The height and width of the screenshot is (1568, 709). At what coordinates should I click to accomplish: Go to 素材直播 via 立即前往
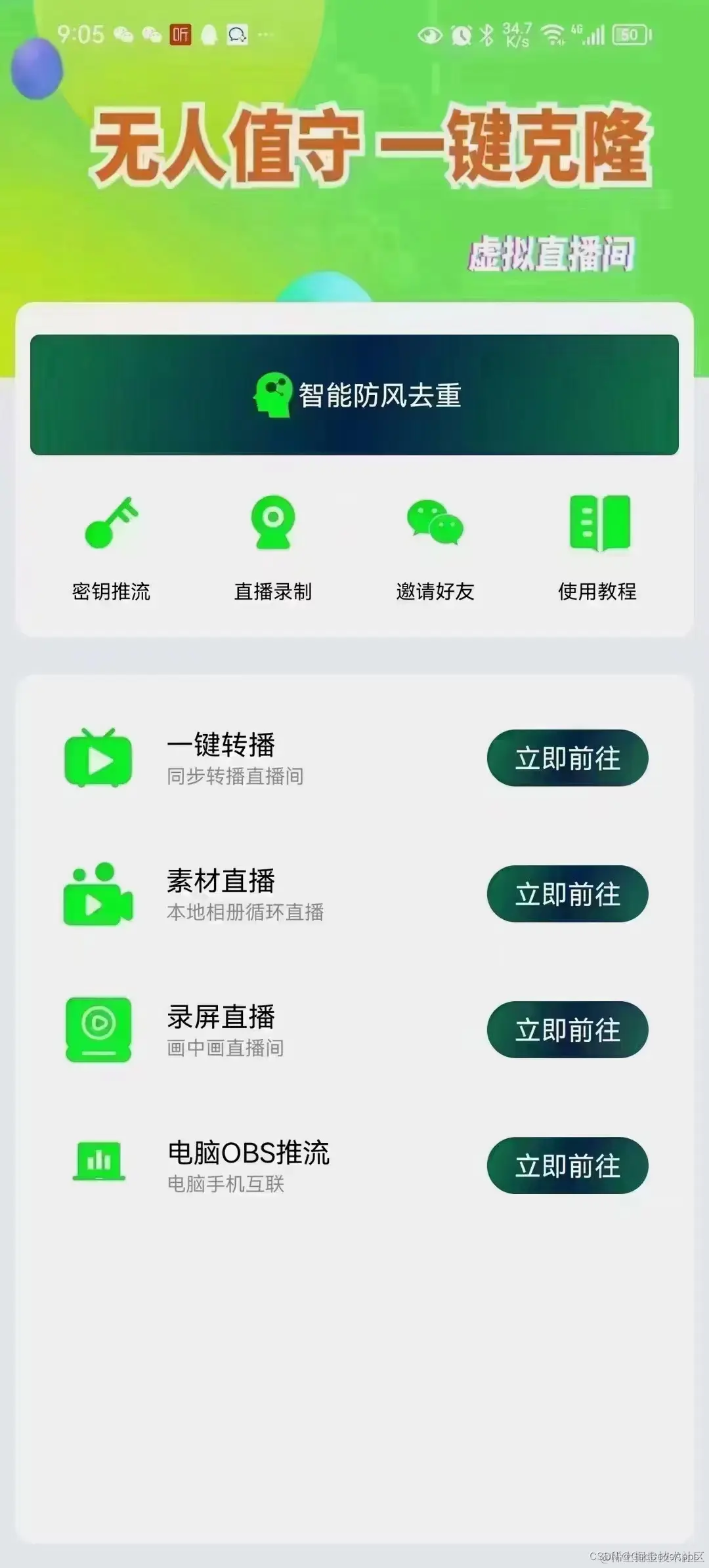click(567, 894)
